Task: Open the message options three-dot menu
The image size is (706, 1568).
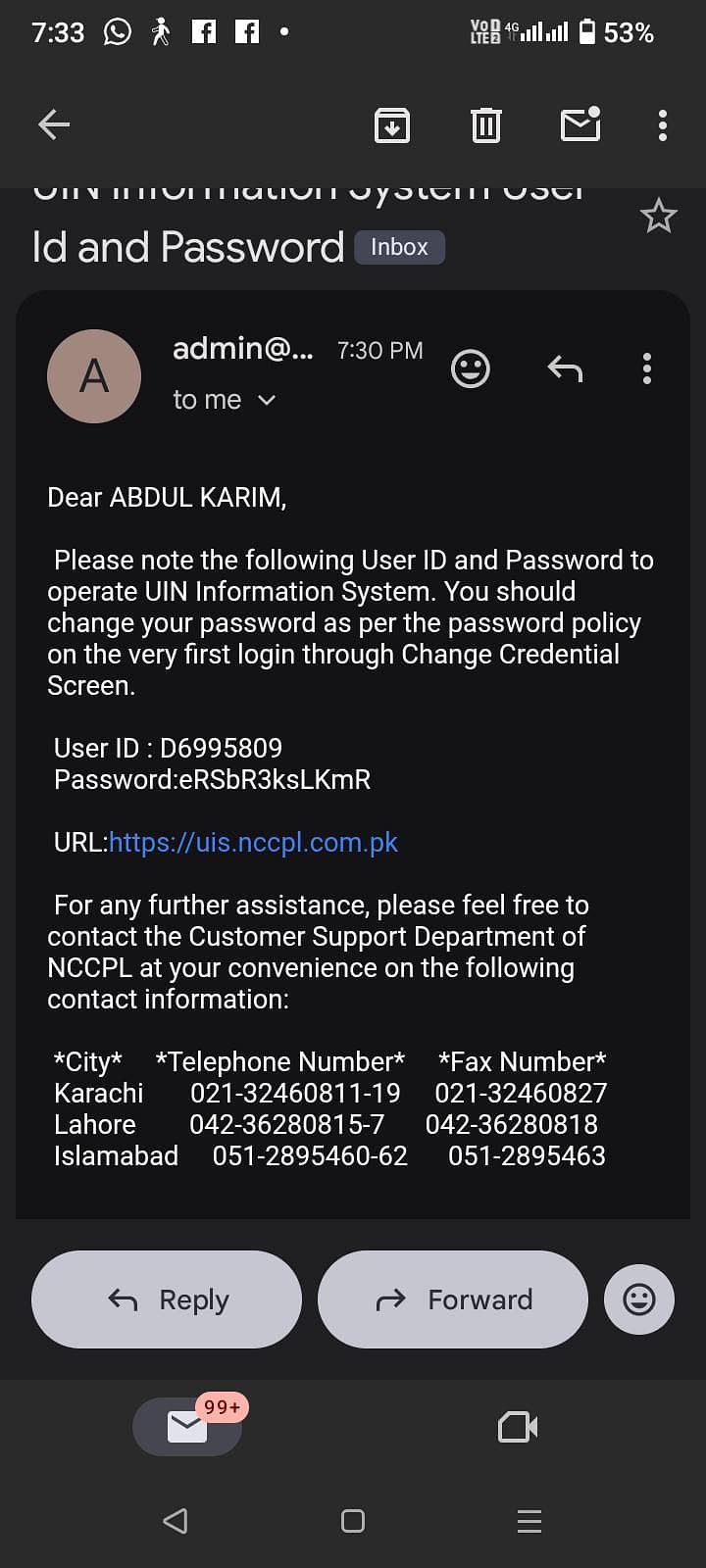Action: pos(646,369)
